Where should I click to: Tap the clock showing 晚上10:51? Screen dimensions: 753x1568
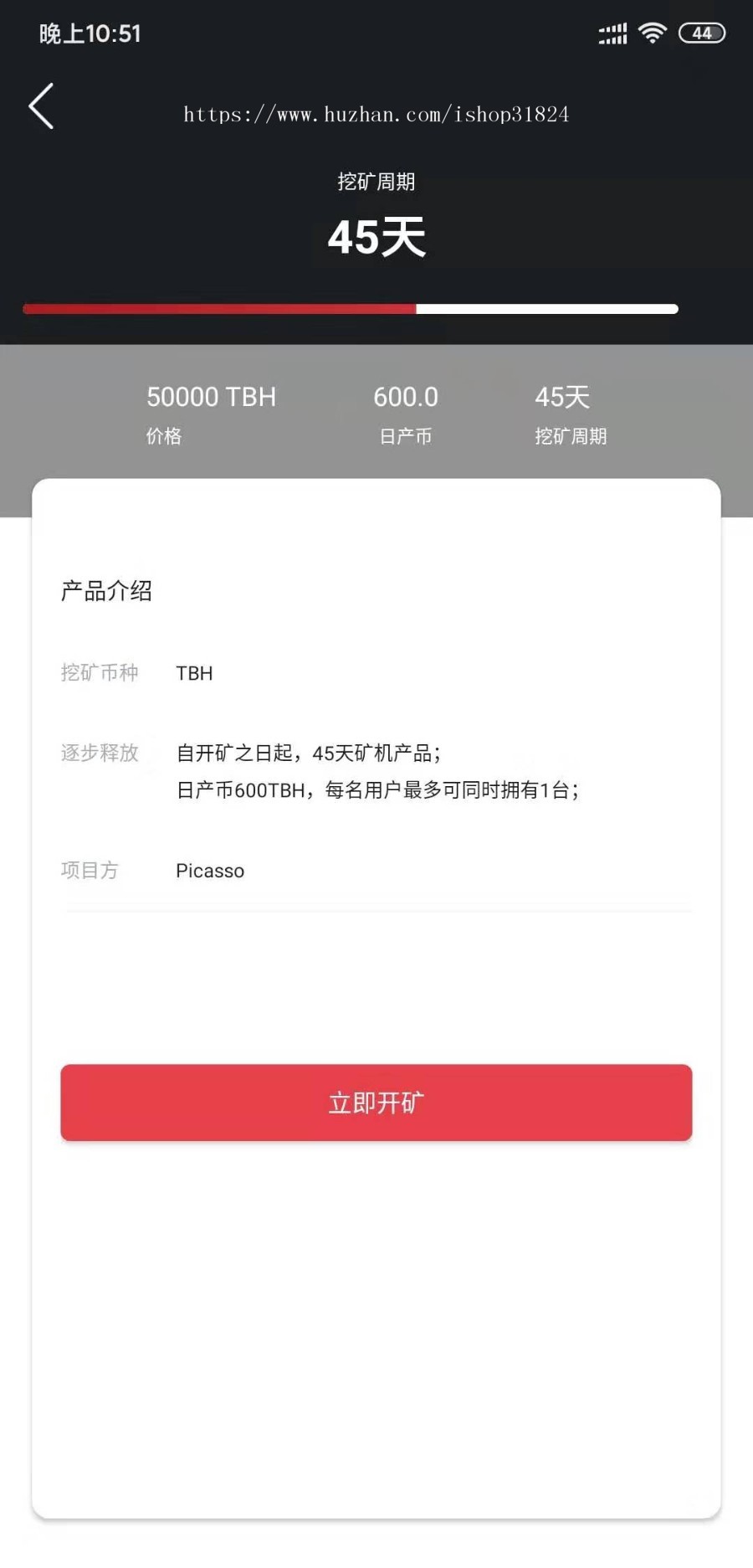click(x=88, y=33)
